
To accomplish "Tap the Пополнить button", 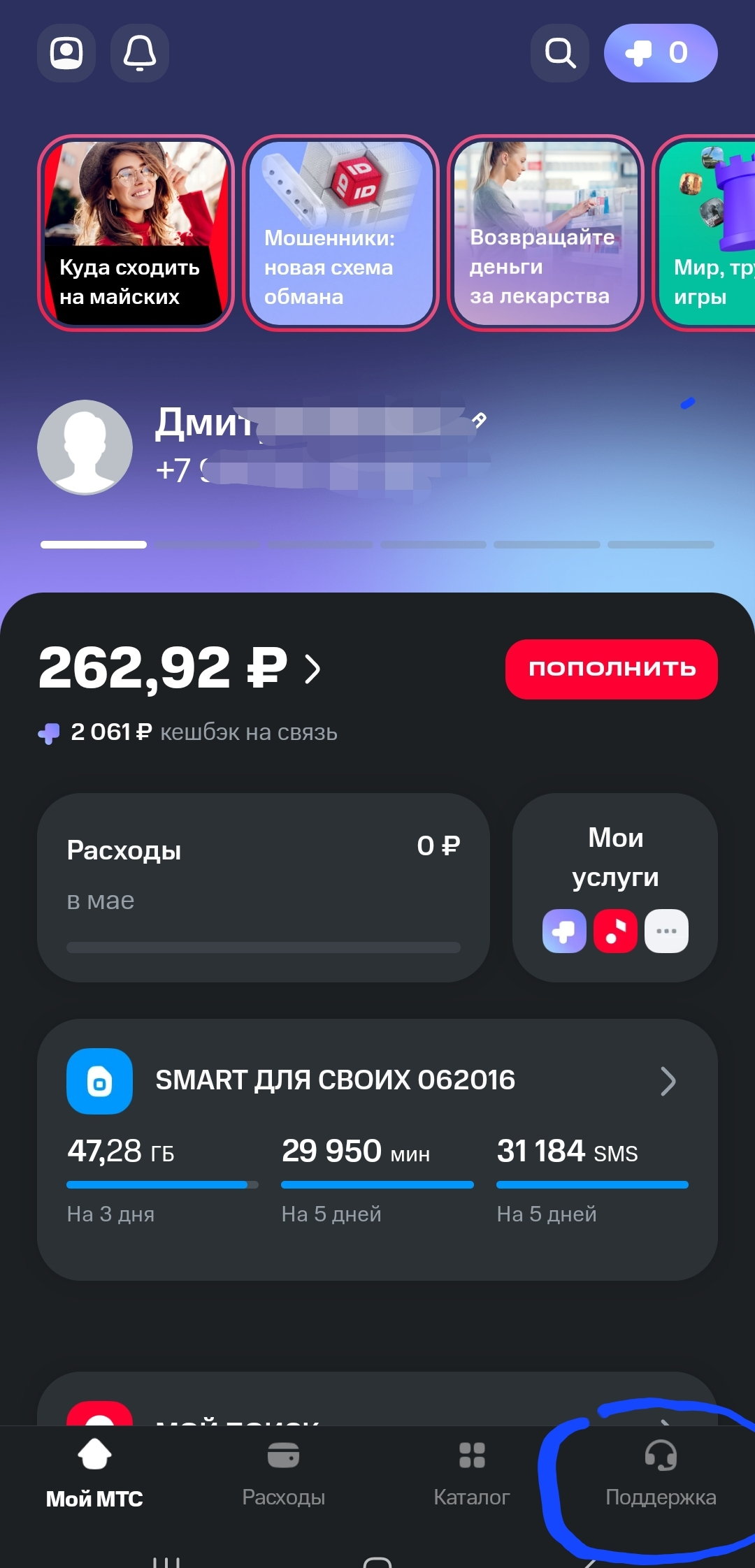I will (x=612, y=669).
